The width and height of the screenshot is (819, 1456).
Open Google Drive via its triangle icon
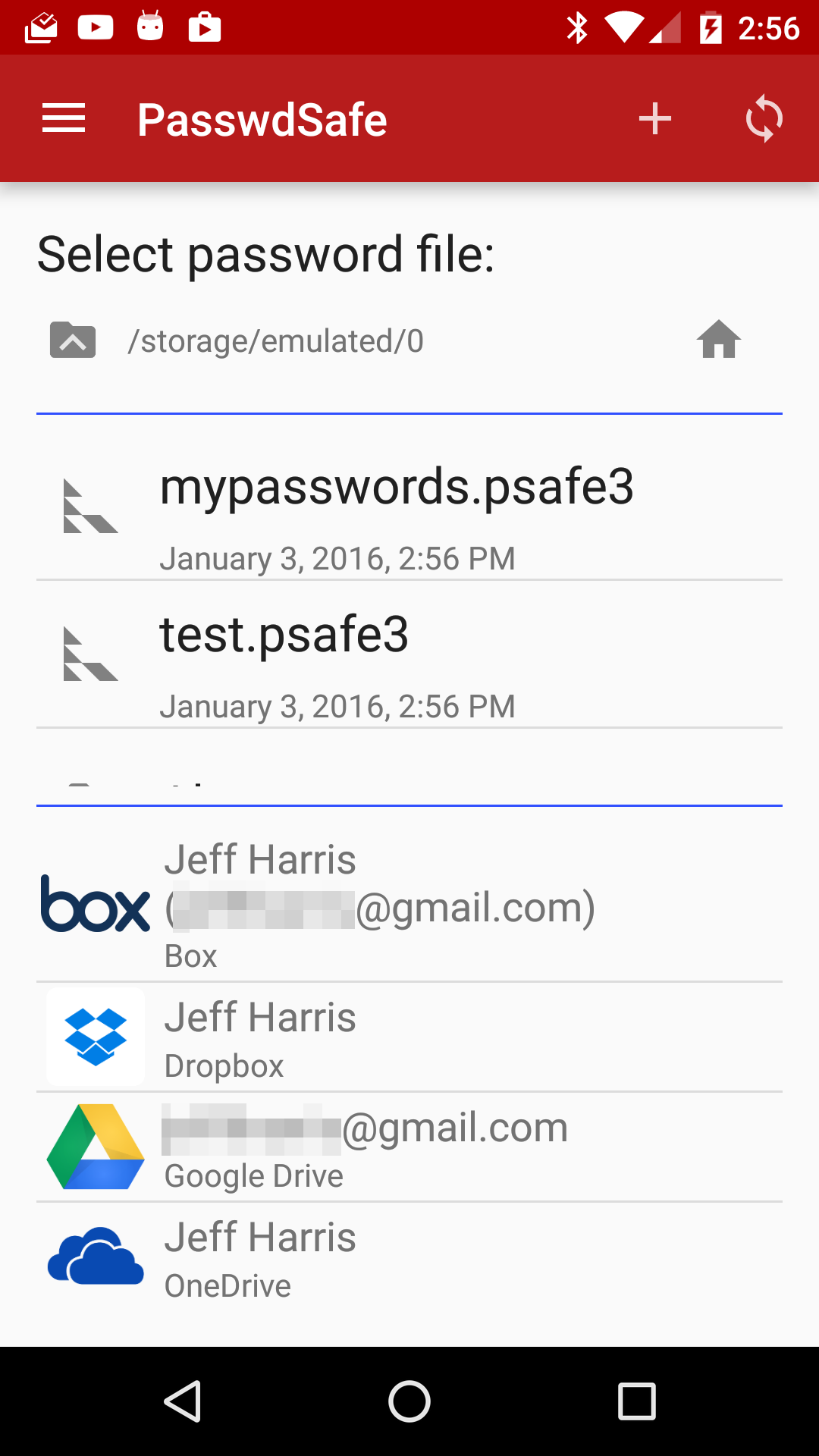click(x=94, y=1146)
